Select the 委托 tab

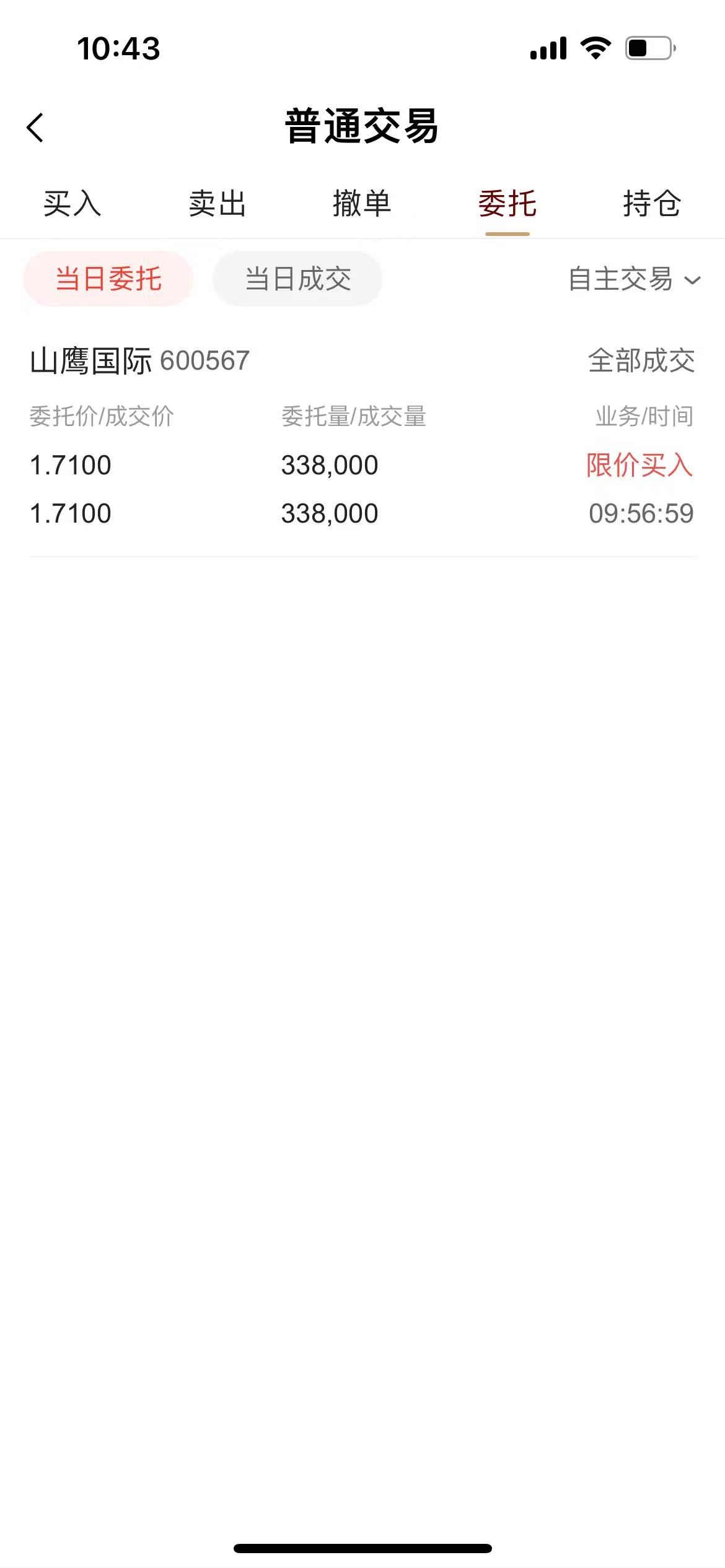click(507, 204)
